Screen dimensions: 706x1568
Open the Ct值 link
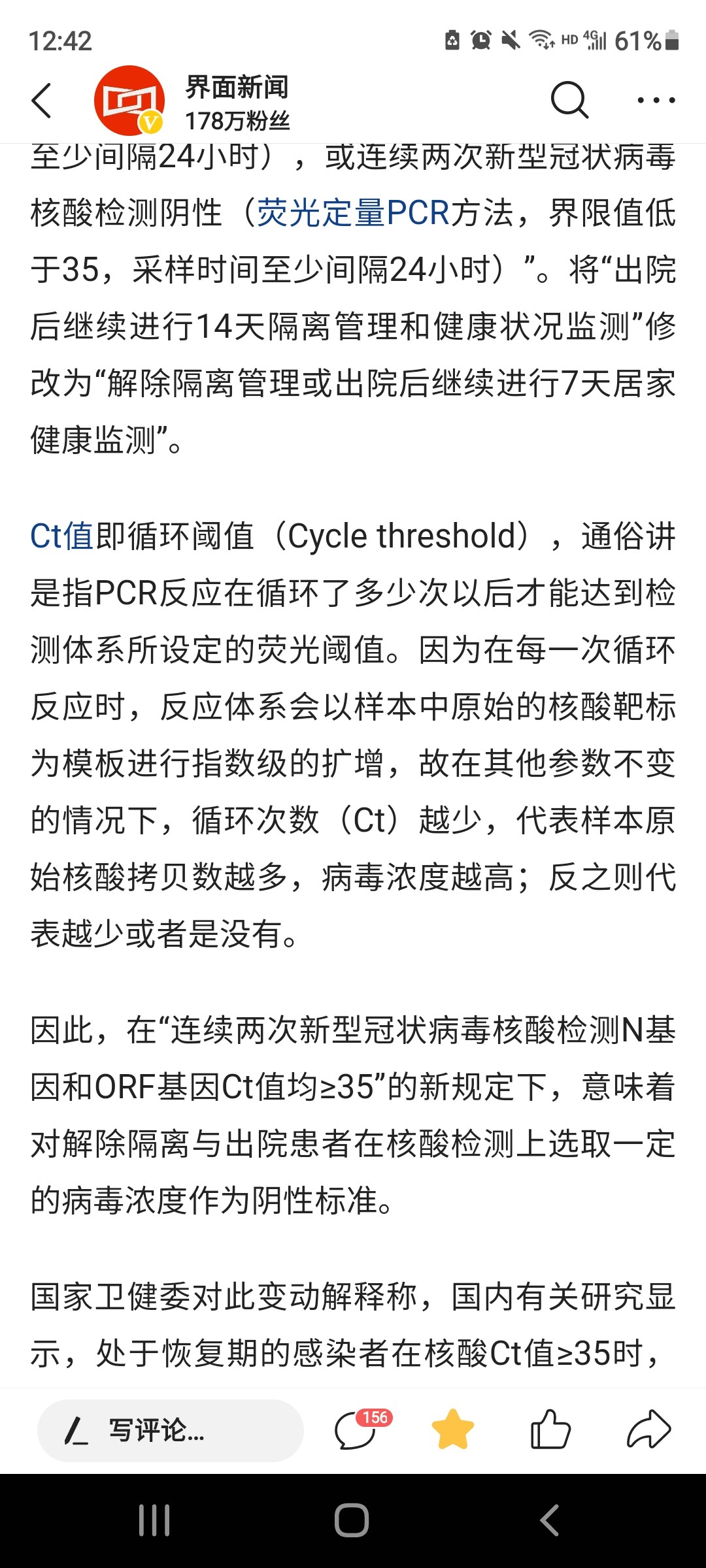pyautogui.click(x=62, y=536)
